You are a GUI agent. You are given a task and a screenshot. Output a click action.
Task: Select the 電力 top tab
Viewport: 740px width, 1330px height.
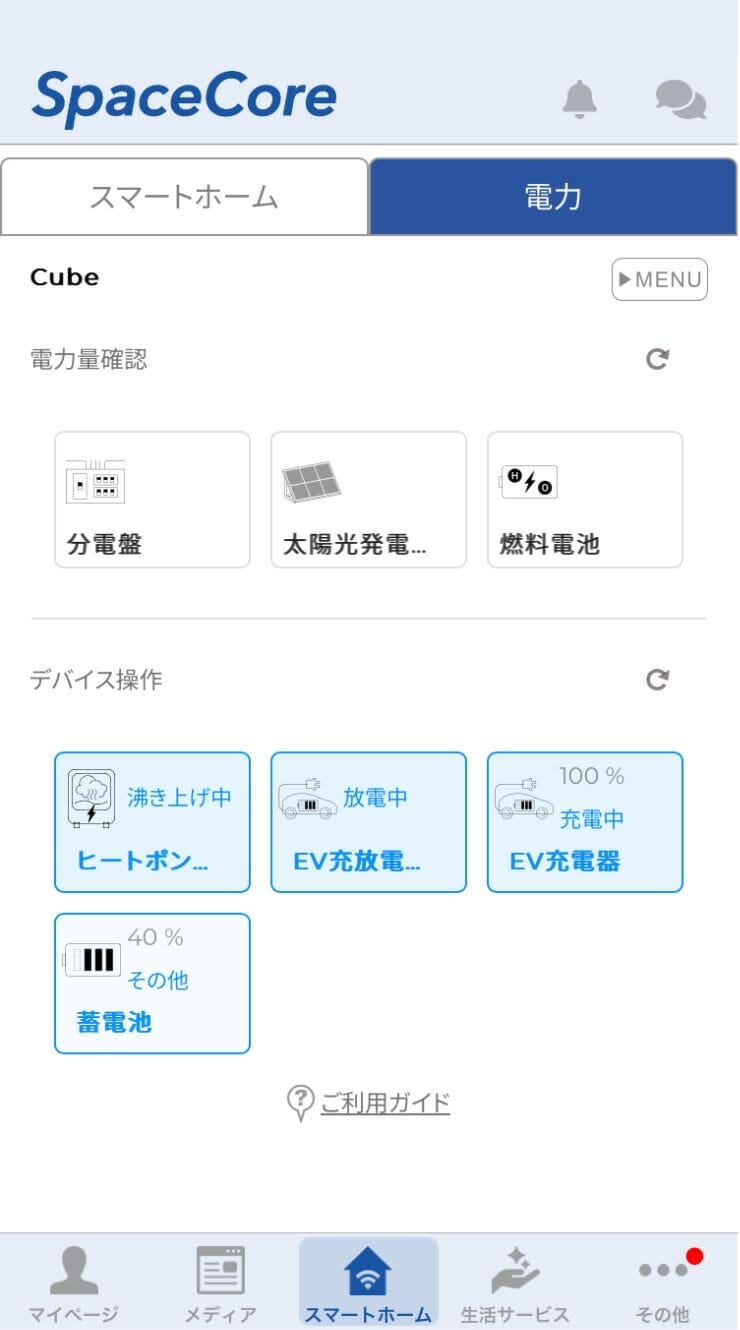(553, 197)
